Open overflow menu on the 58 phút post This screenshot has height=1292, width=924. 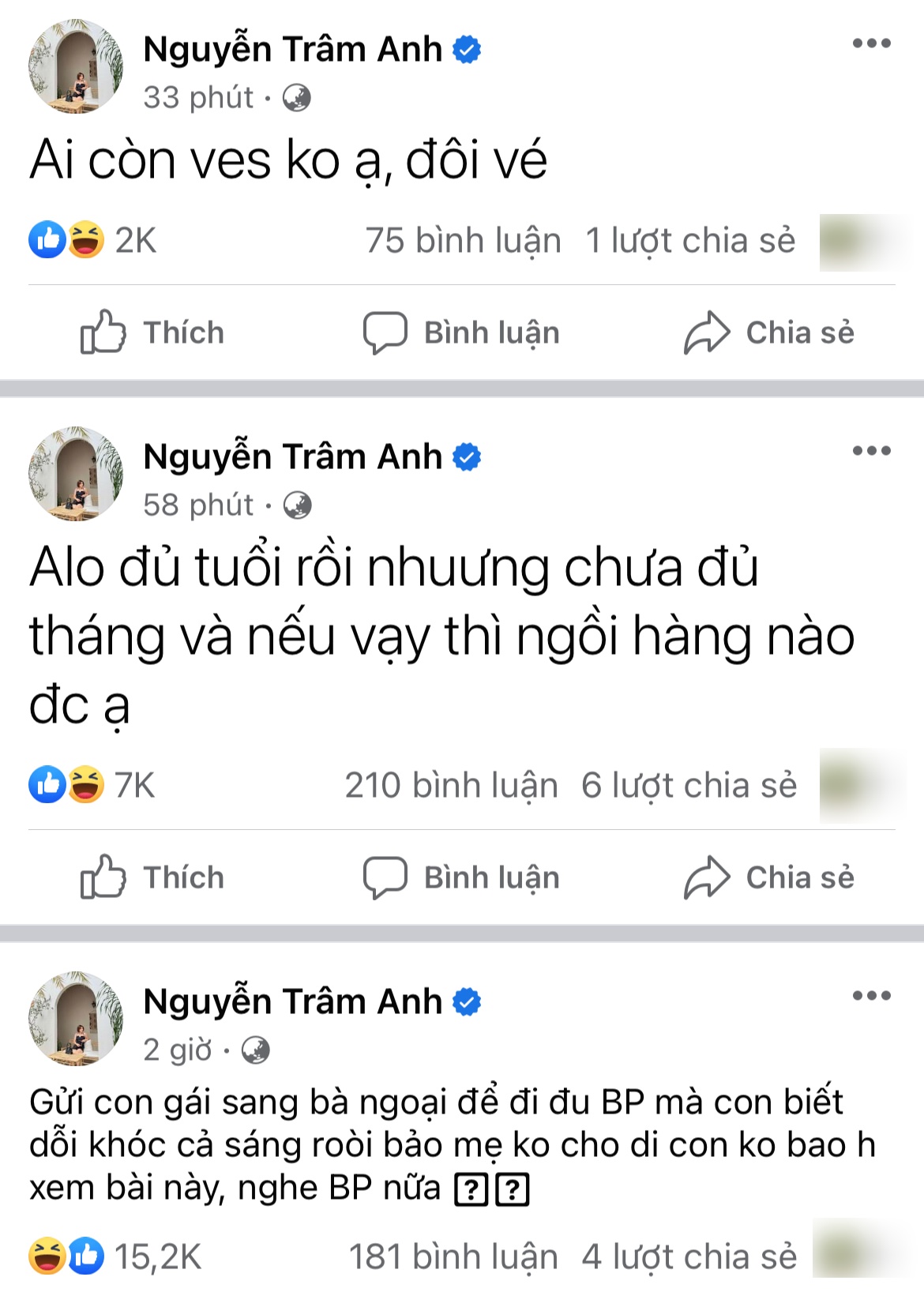[x=871, y=451]
